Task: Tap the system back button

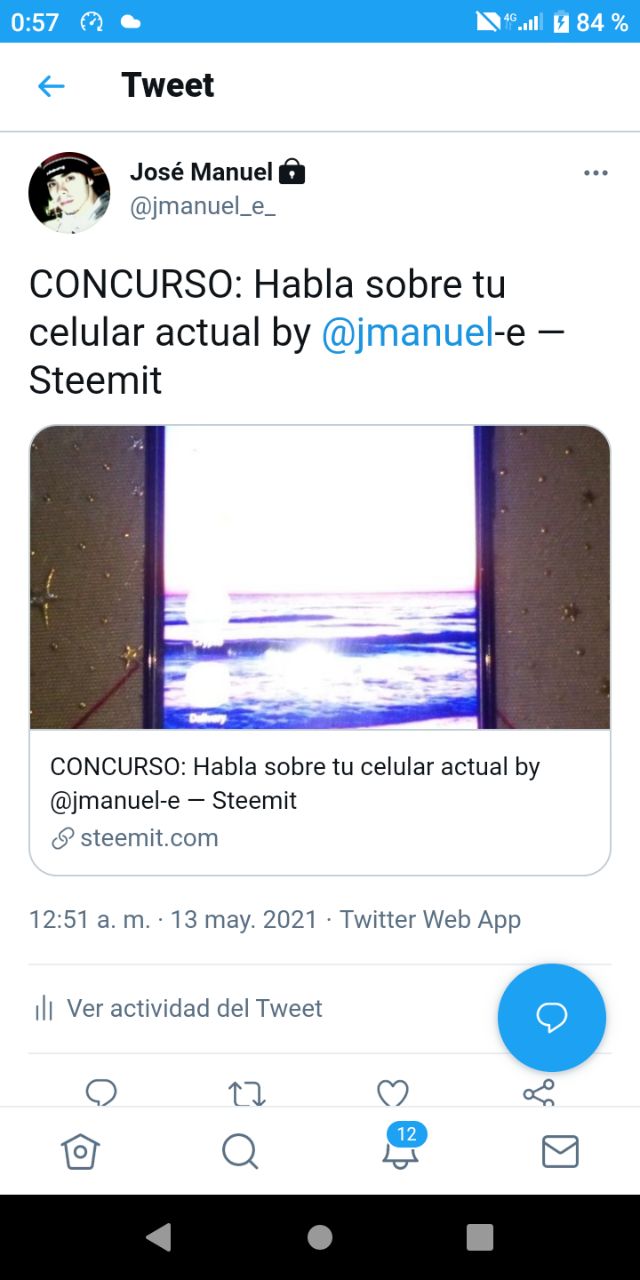Action: pos(159,1237)
